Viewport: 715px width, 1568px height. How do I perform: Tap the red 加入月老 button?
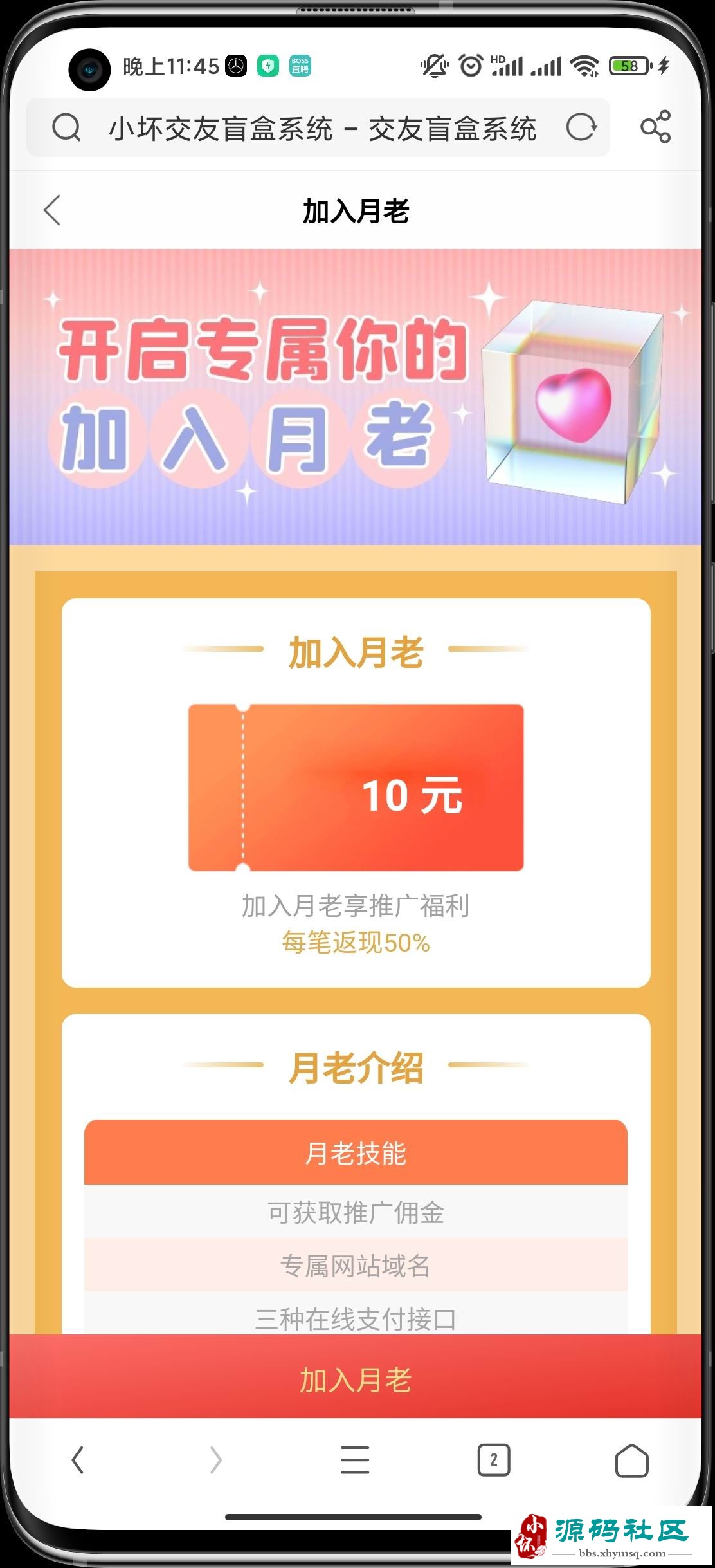point(356,1380)
